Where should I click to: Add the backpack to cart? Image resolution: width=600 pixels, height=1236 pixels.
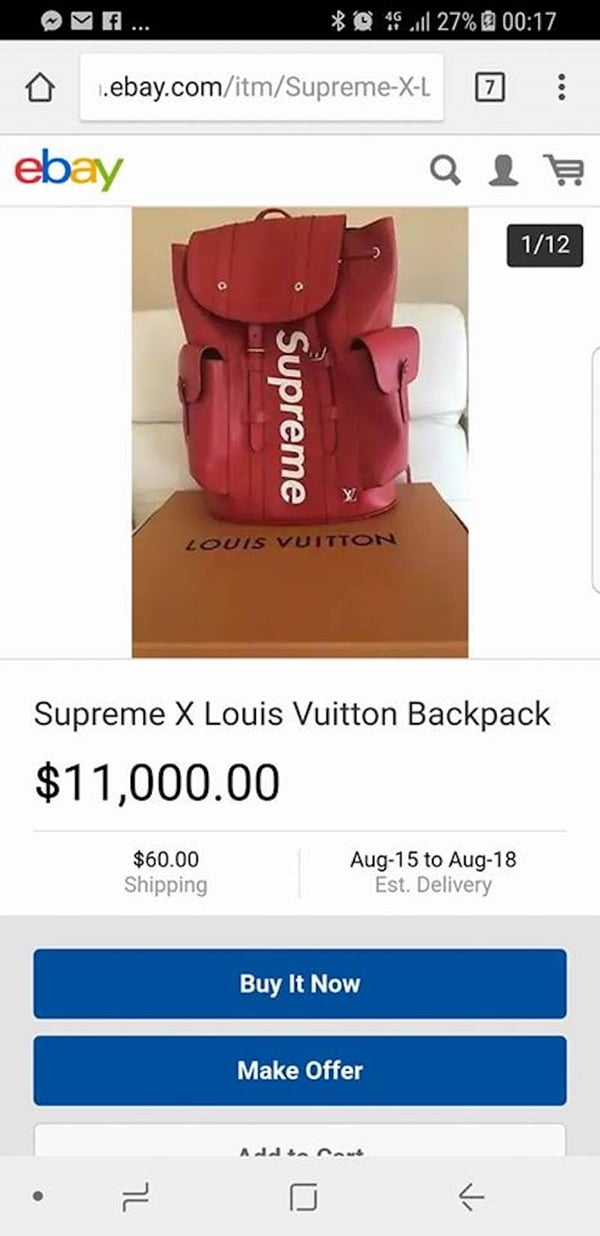pyautogui.click(x=300, y=1142)
